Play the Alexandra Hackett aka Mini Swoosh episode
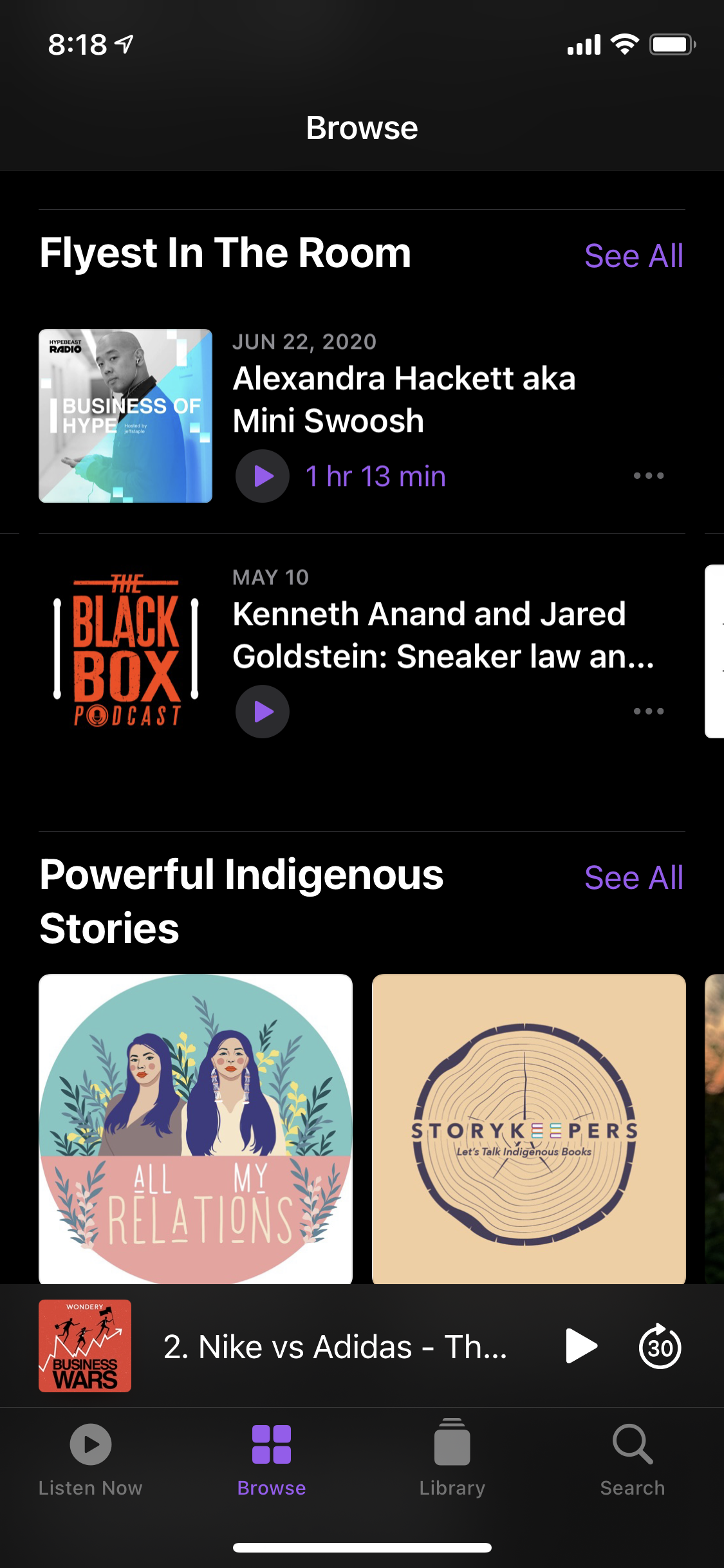The height and width of the screenshot is (1568, 724). pos(263,476)
